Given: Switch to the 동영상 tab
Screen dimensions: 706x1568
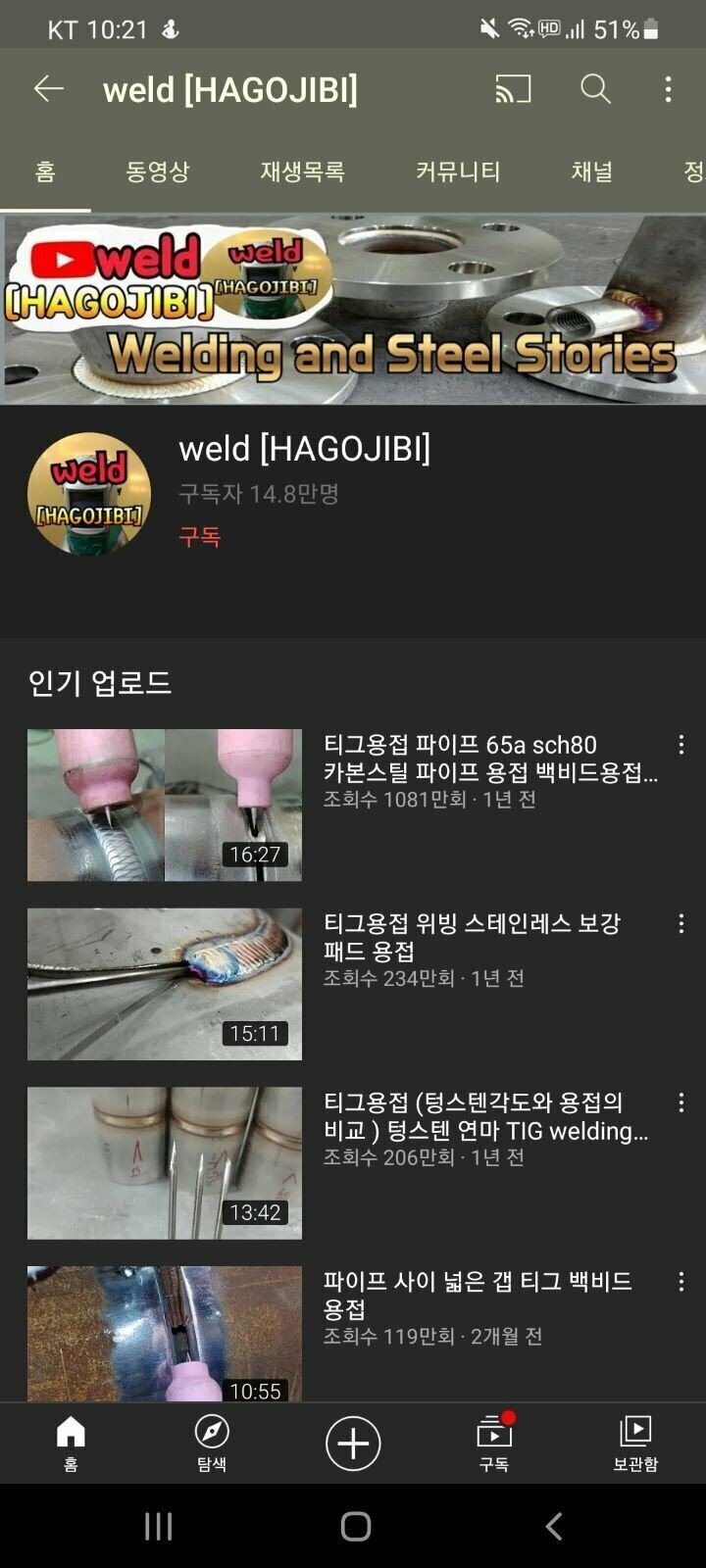Looking at the screenshot, I should (157, 172).
